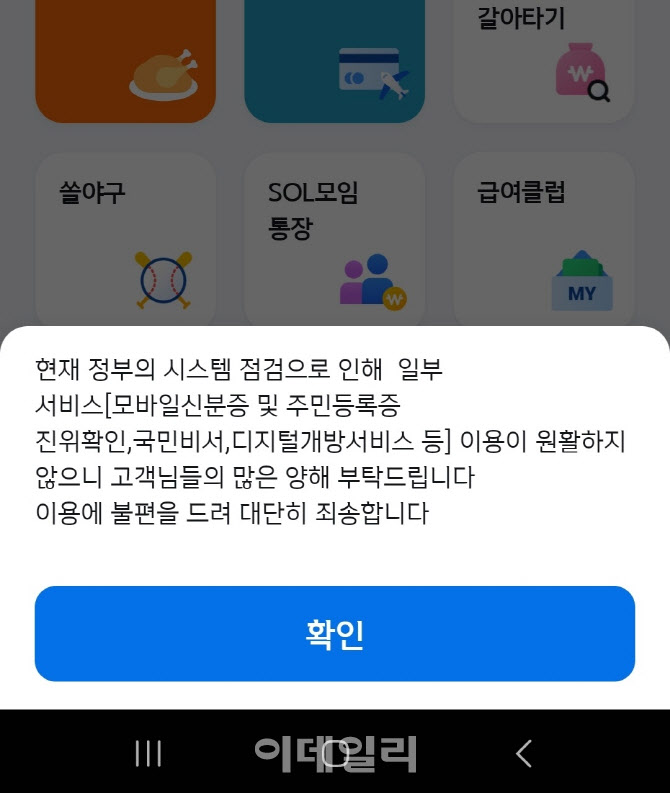Go back using the navigation bar arrow
The height and width of the screenshot is (793, 670).
tap(523, 753)
